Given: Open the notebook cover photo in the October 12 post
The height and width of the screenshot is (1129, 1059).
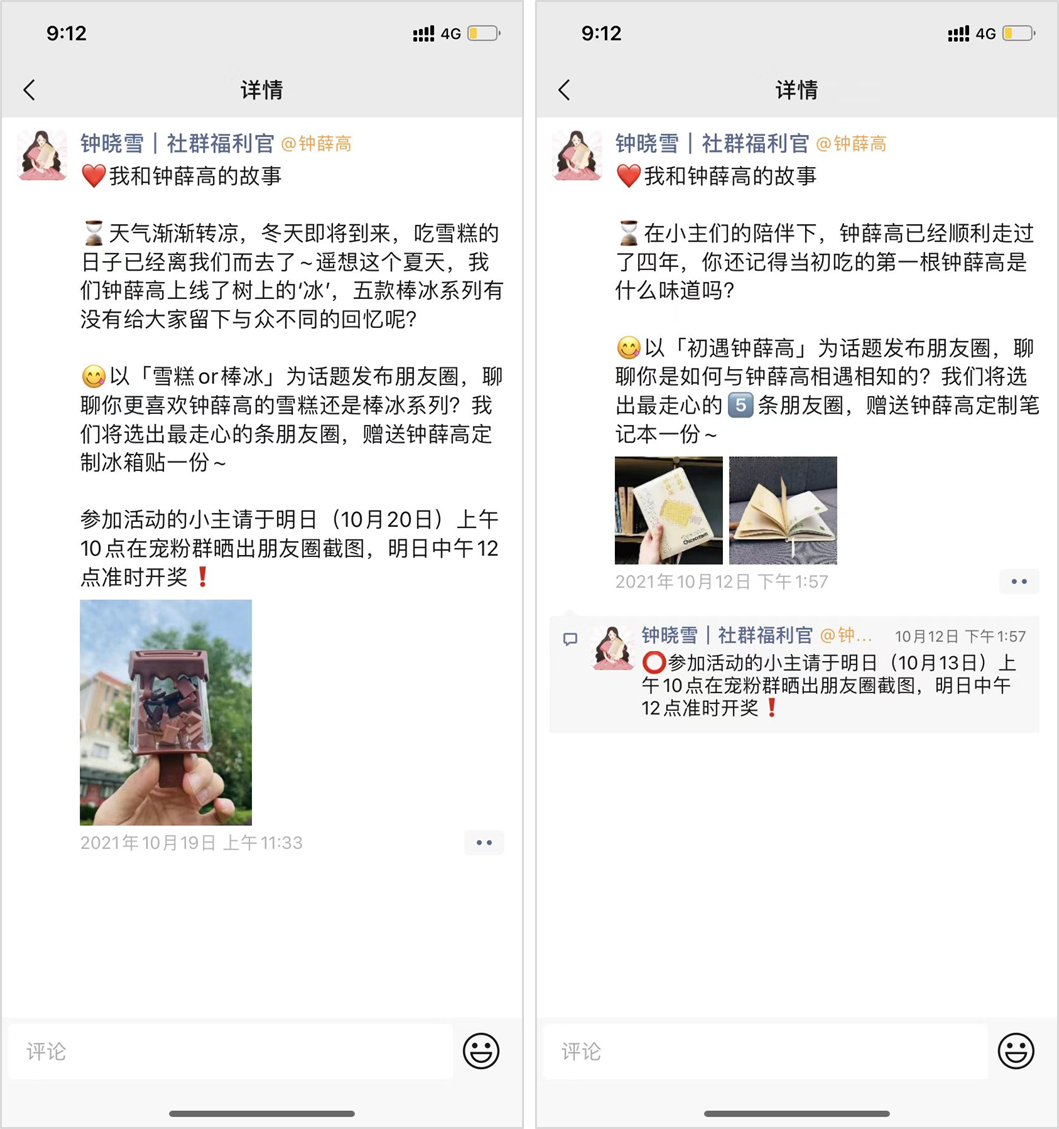Looking at the screenshot, I should point(668,510).
